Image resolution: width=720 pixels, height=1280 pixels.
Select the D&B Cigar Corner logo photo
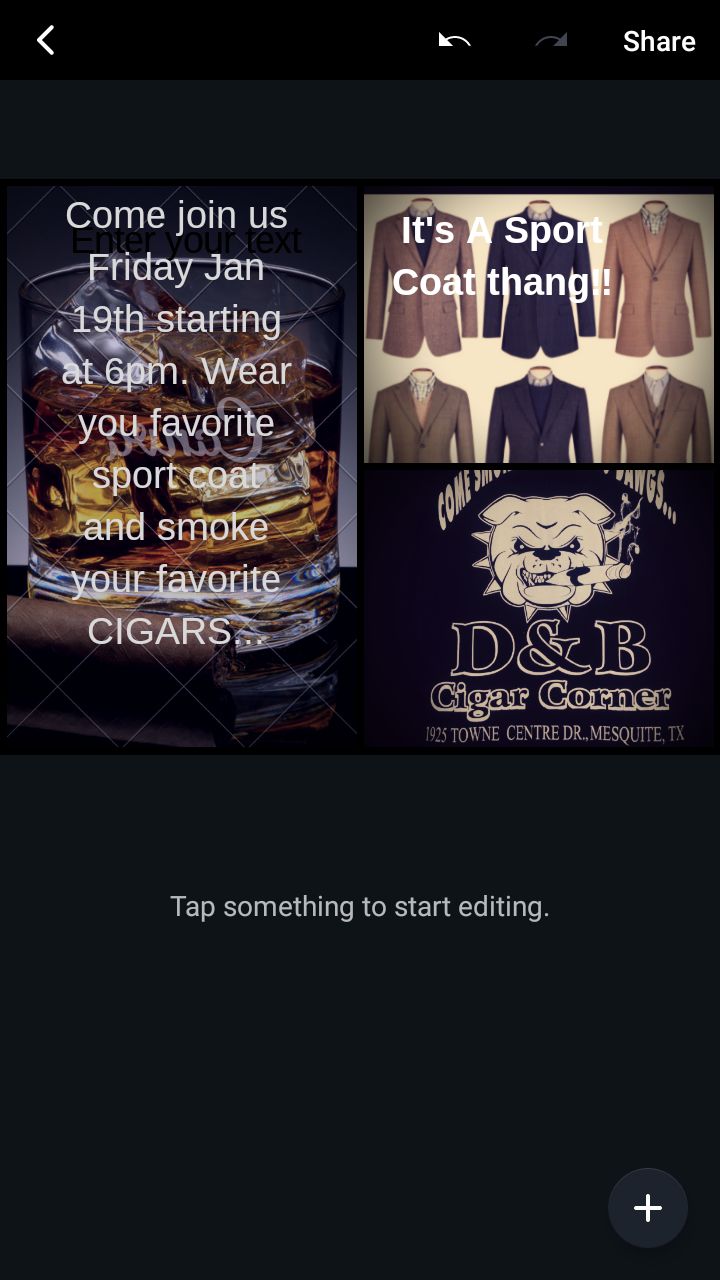click(x=539, y=608)
